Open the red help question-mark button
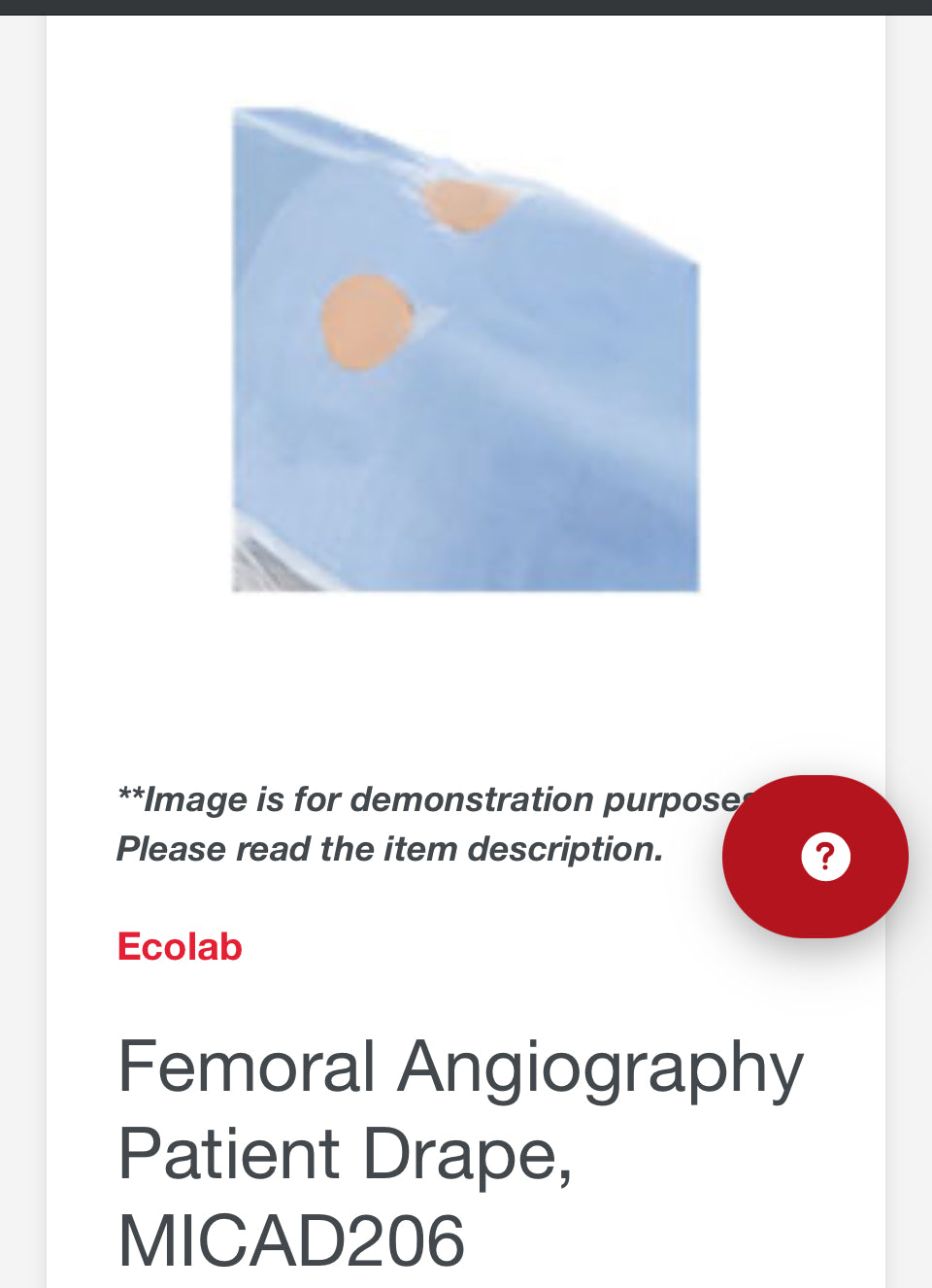The height and width of the screenshot is (1288, 932). 816,857
